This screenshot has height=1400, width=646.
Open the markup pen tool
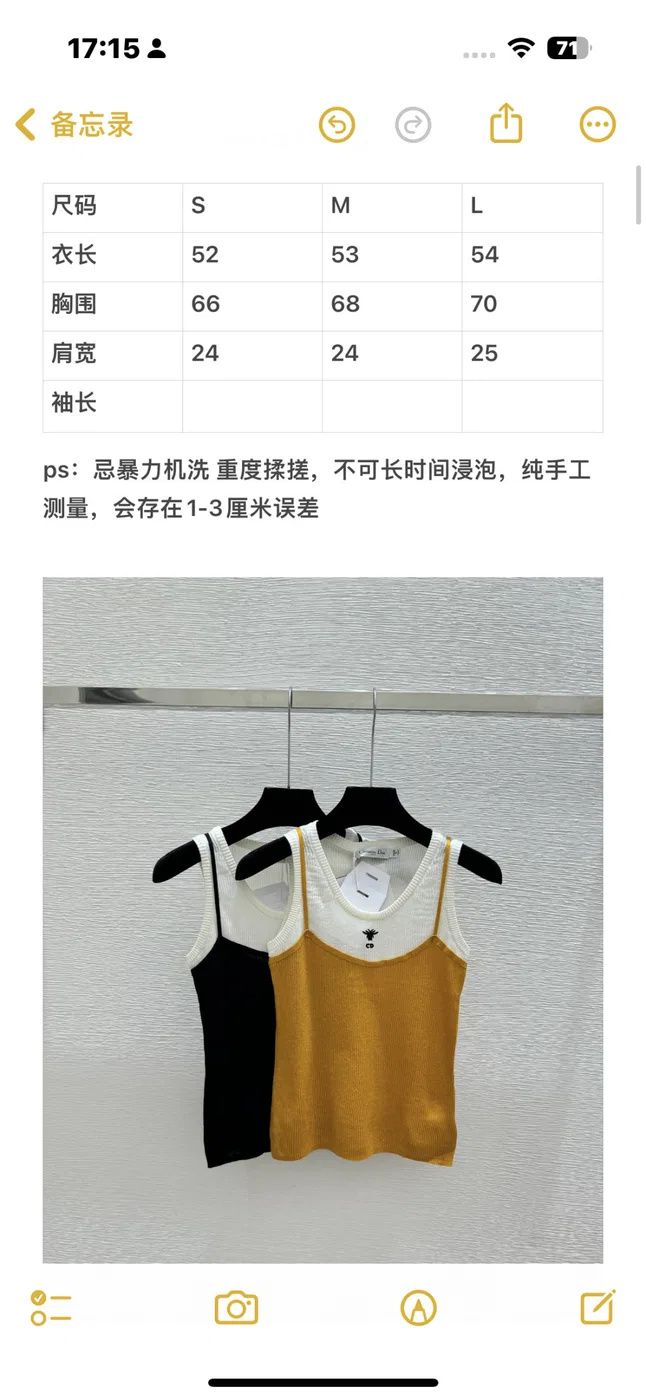(x=418, y=1307)
